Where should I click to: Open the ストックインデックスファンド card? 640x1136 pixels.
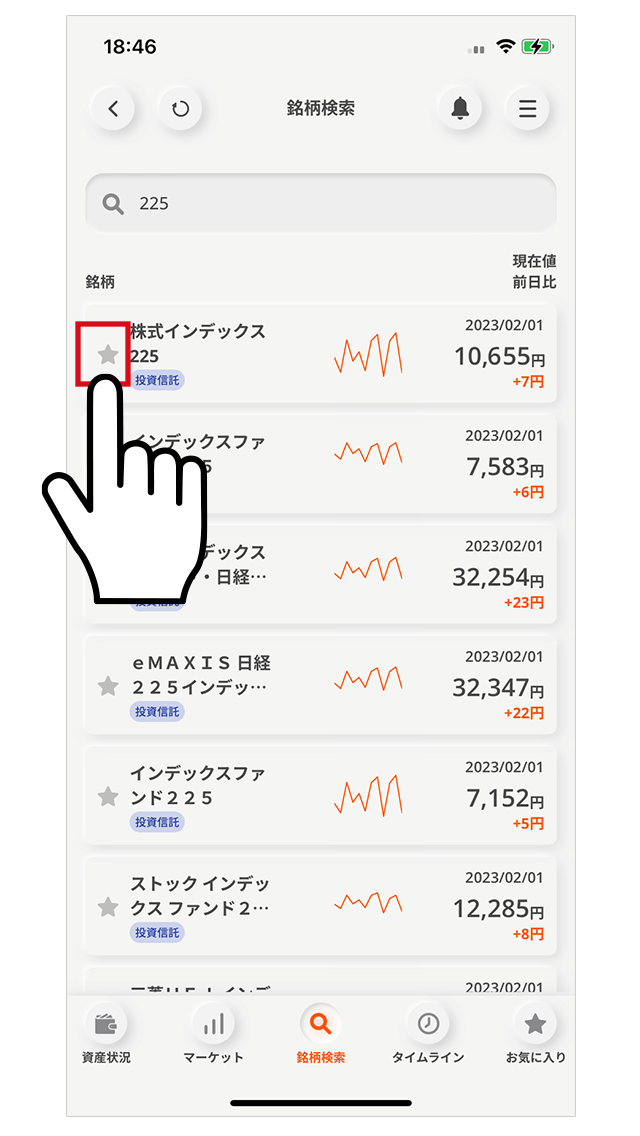[320, 906]
